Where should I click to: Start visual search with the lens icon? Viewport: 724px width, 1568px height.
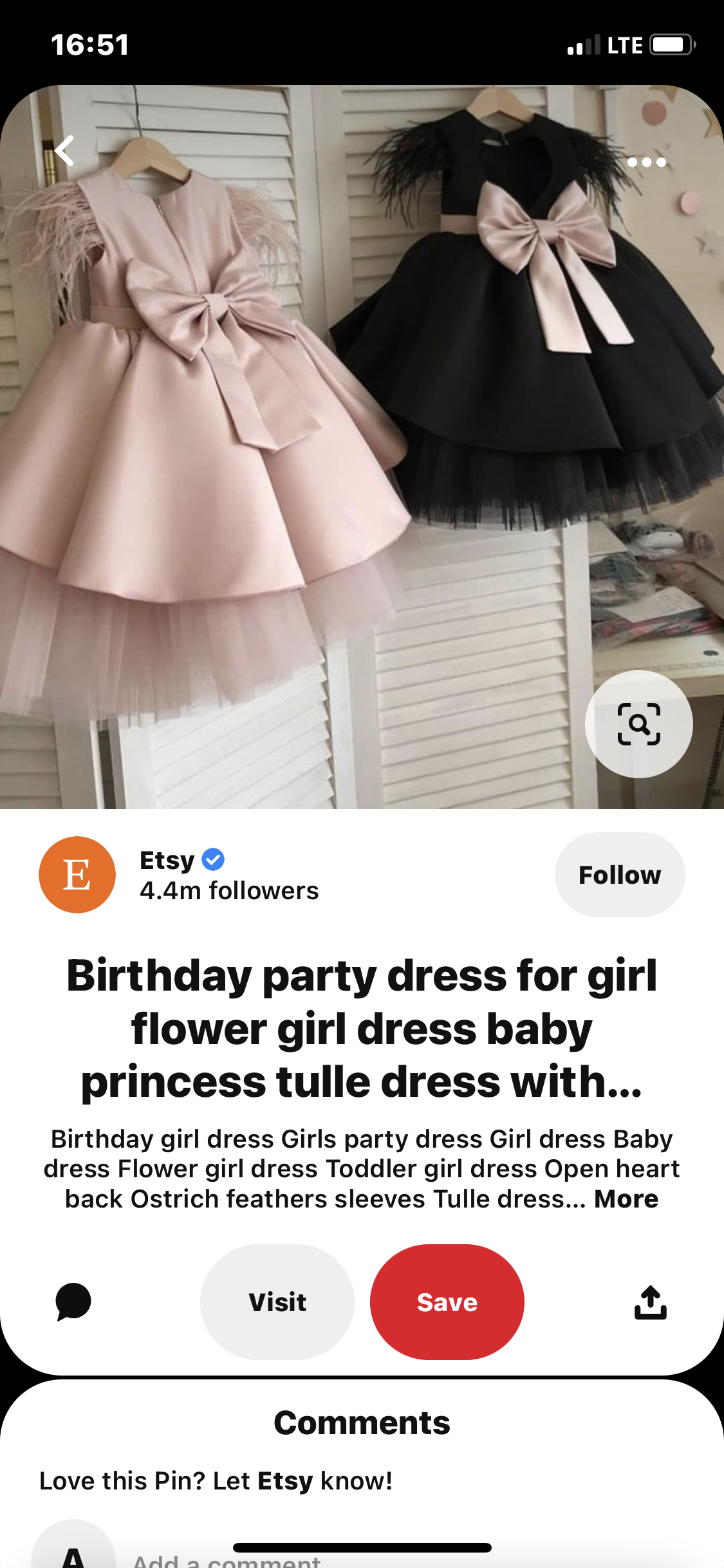(638, 724)
